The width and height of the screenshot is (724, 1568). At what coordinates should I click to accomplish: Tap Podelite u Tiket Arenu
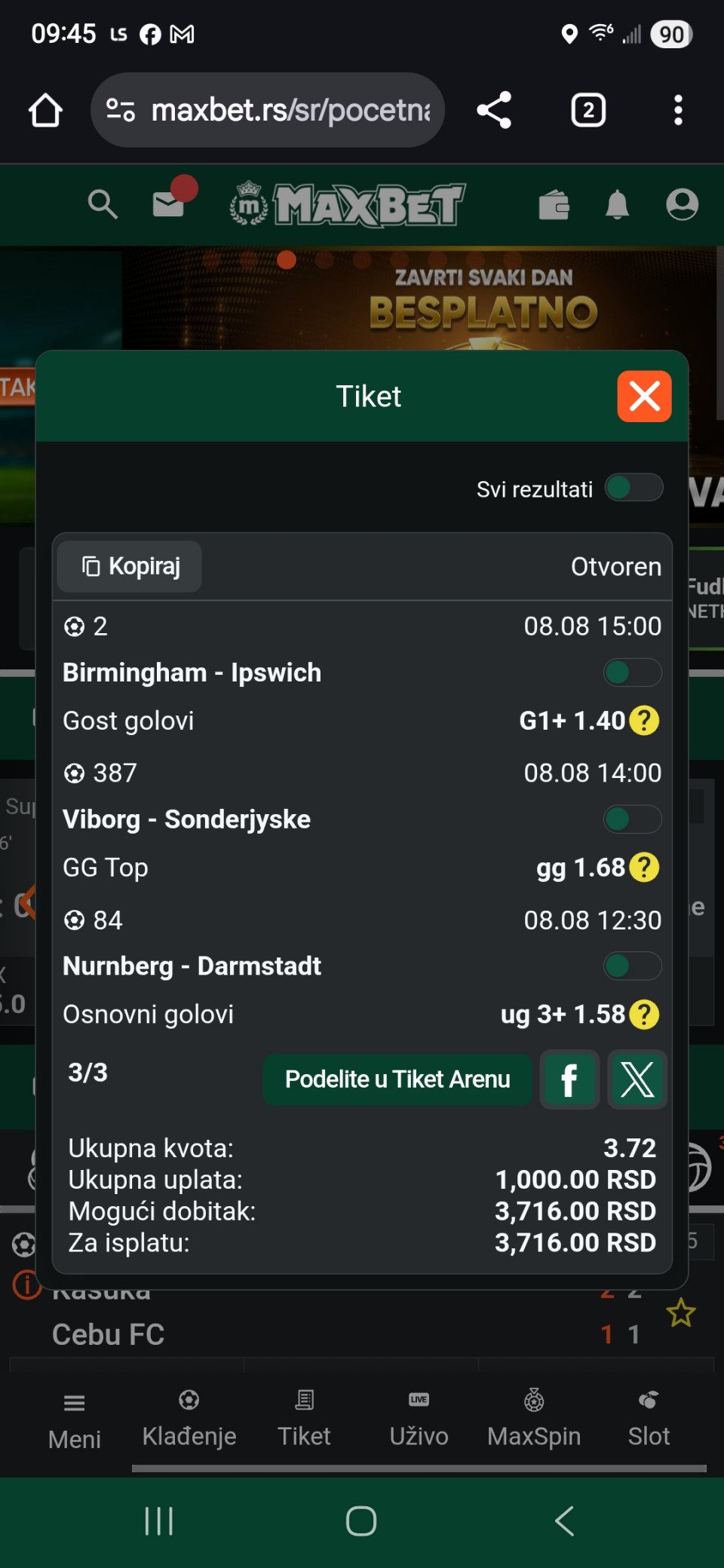pos(397,1080)
